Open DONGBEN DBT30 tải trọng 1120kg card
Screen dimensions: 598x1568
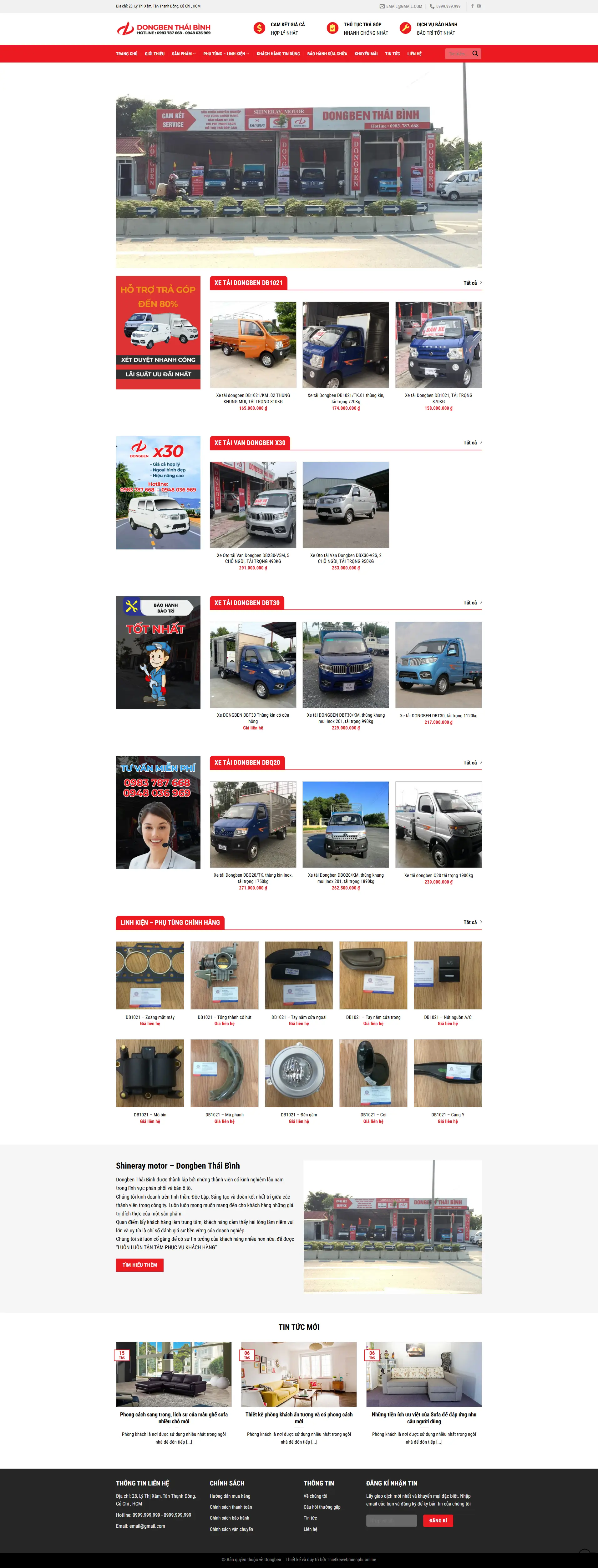point(438,665)
